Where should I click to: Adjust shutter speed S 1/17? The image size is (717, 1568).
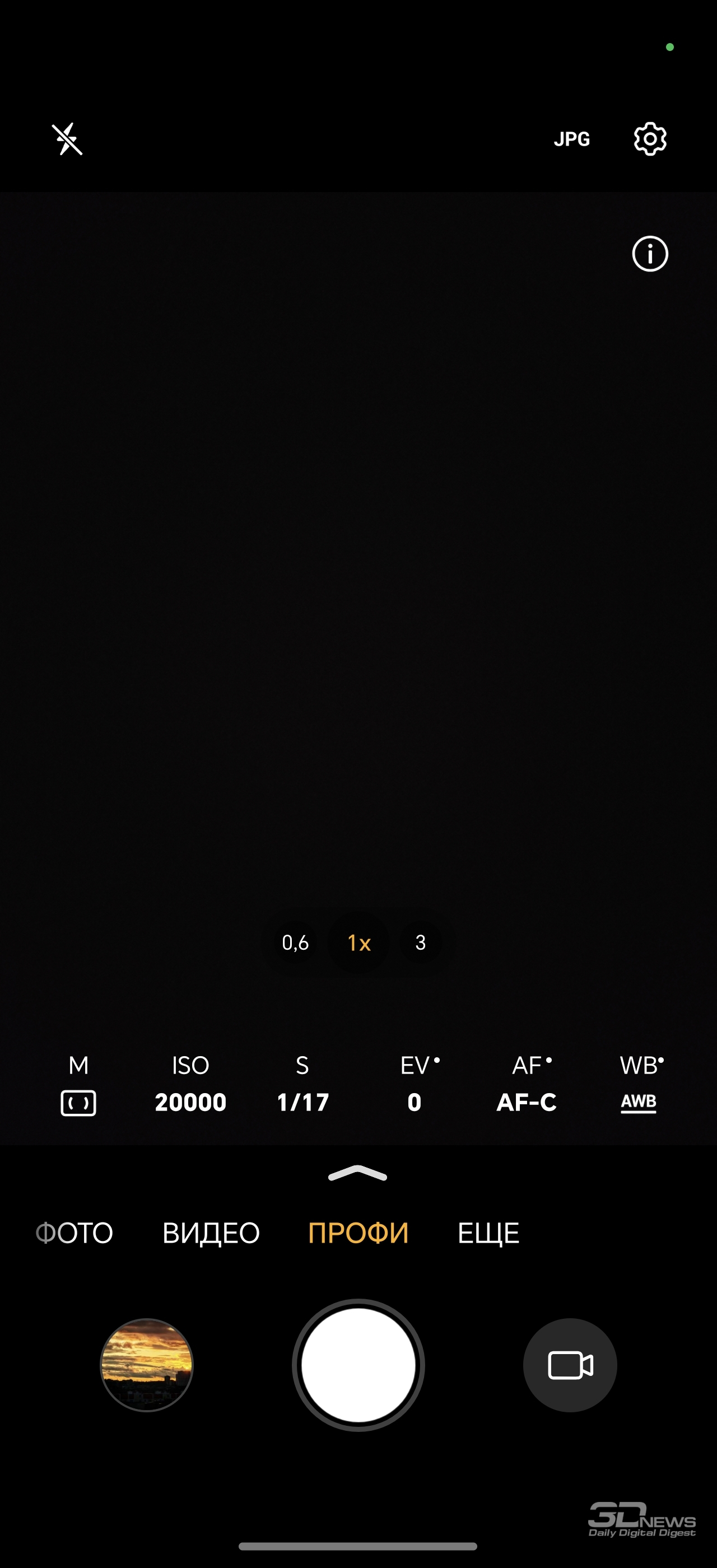click(x=302, y=1085)
